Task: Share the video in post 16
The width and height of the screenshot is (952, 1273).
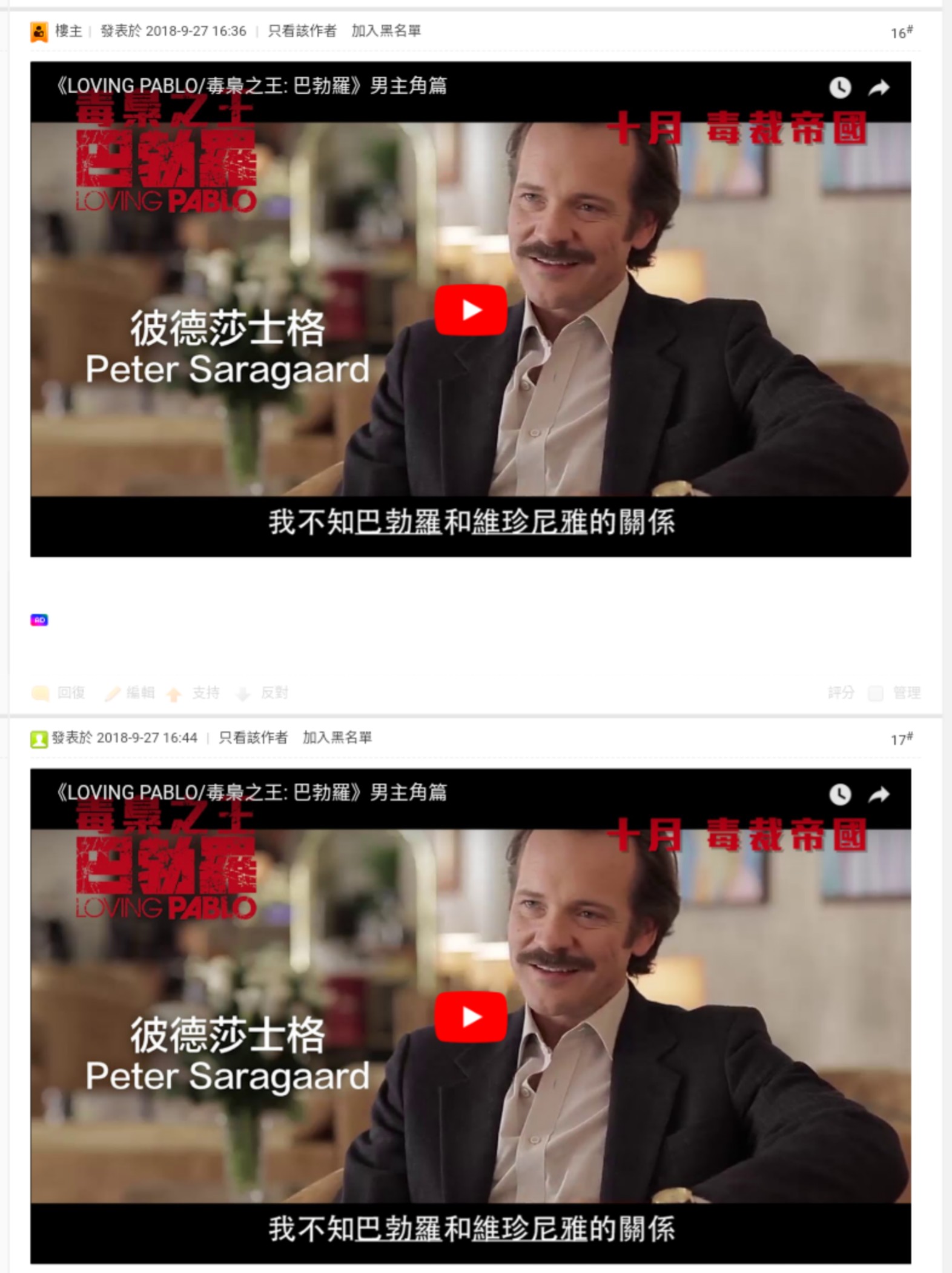Action: tap(879, 88)
